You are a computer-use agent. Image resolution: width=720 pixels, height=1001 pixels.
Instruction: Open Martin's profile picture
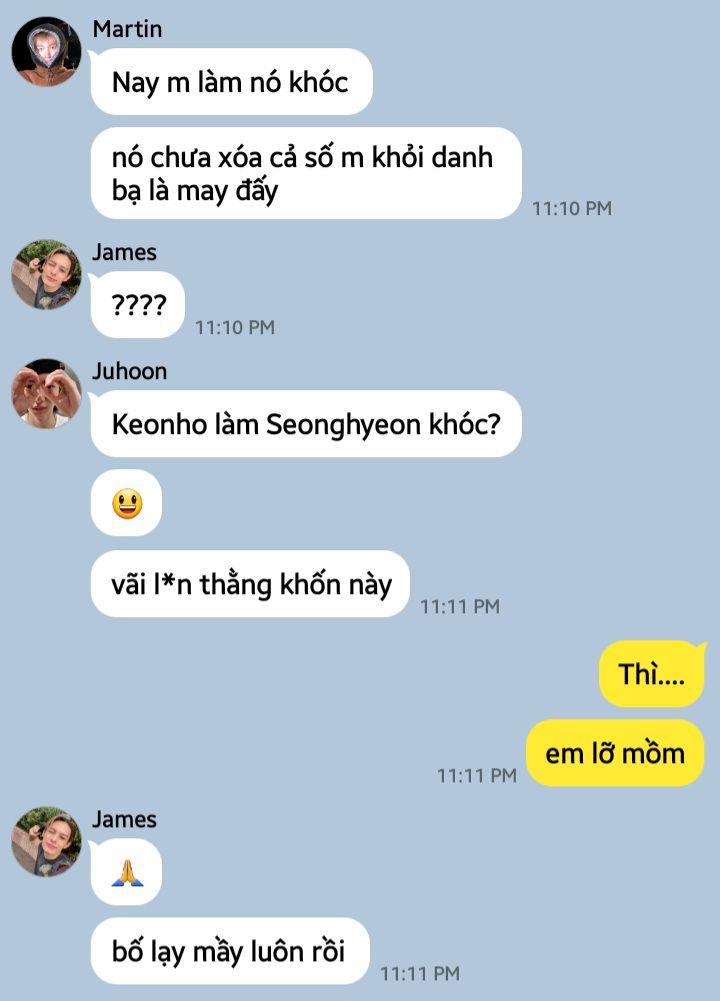point(46,51)
